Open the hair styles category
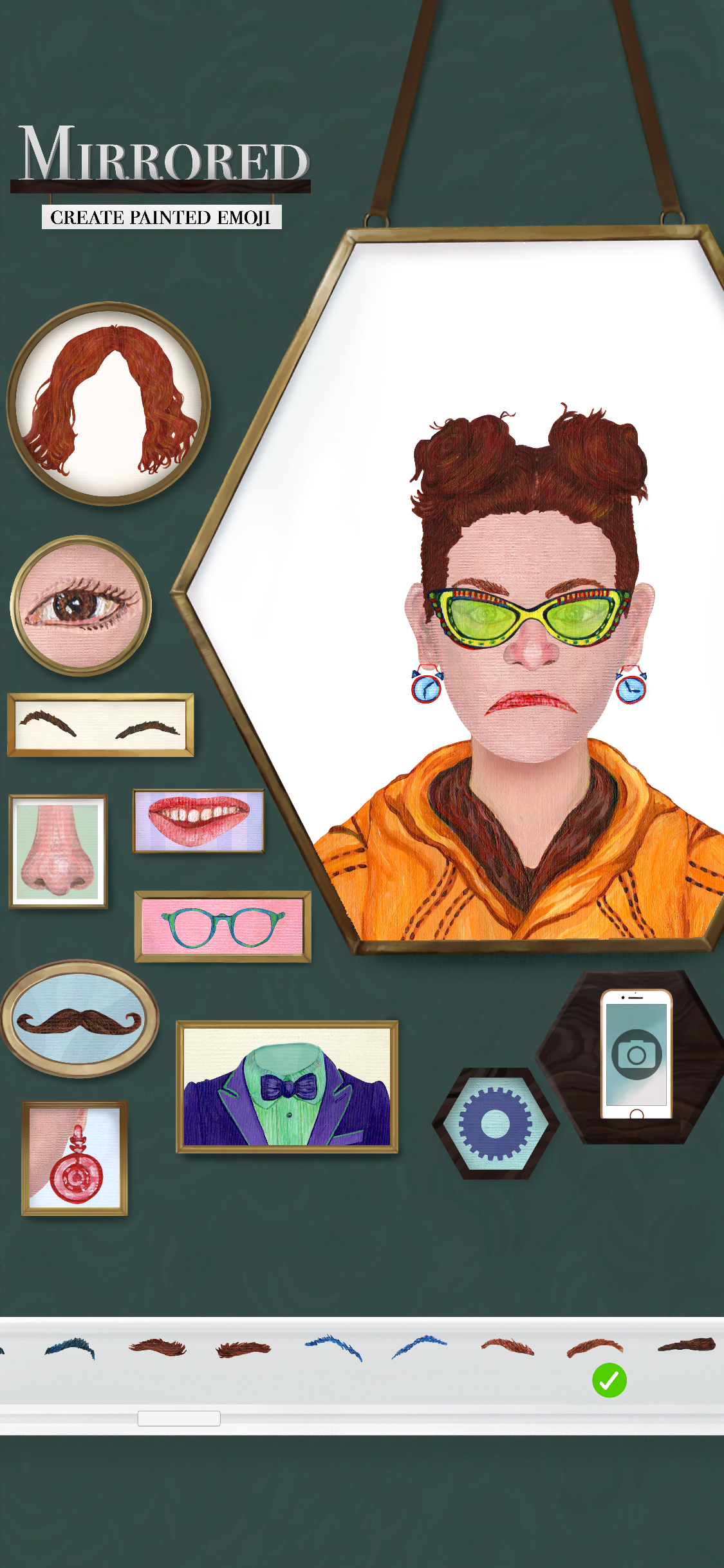The height and width of the screenshot is (1568, 724). (x=108, y=404)
